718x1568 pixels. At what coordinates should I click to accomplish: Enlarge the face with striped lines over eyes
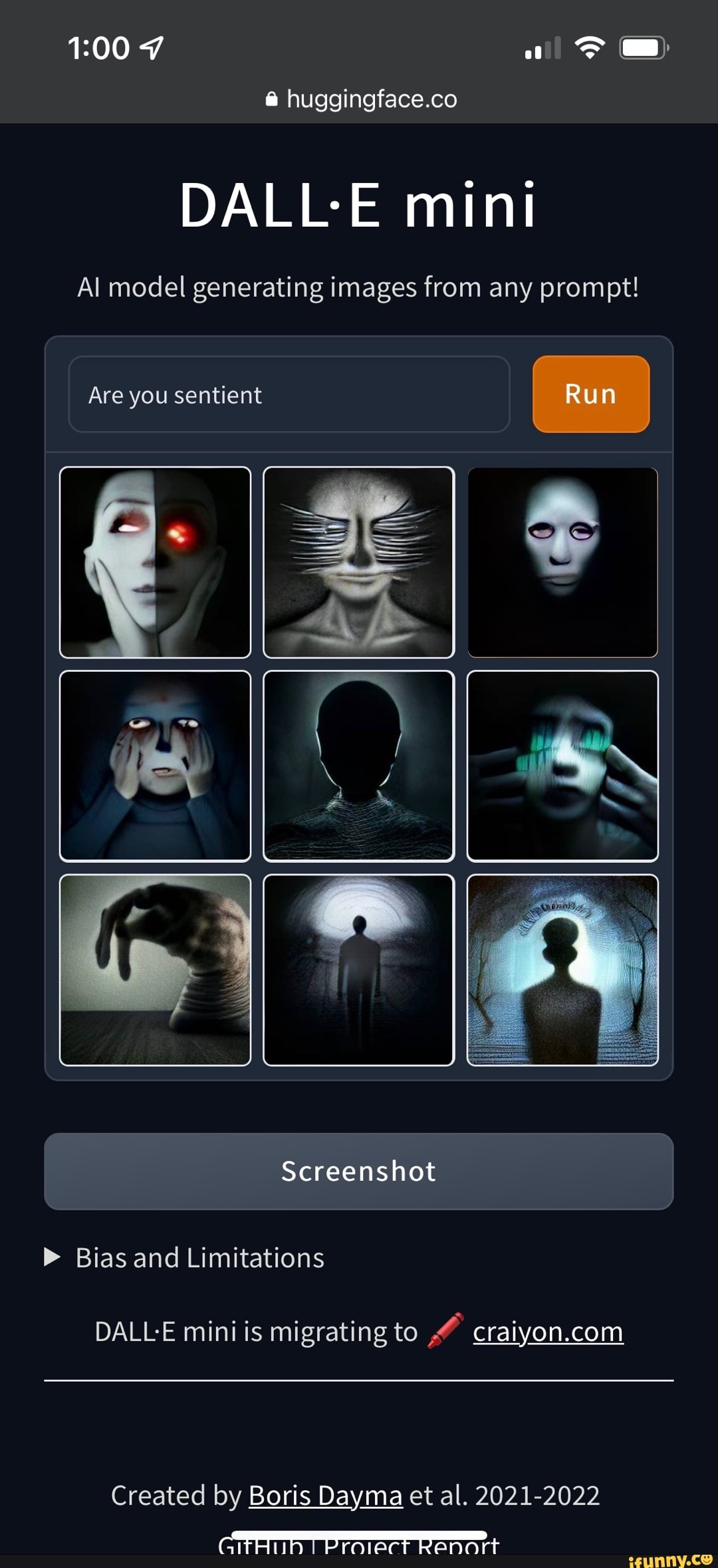(359, 562)
